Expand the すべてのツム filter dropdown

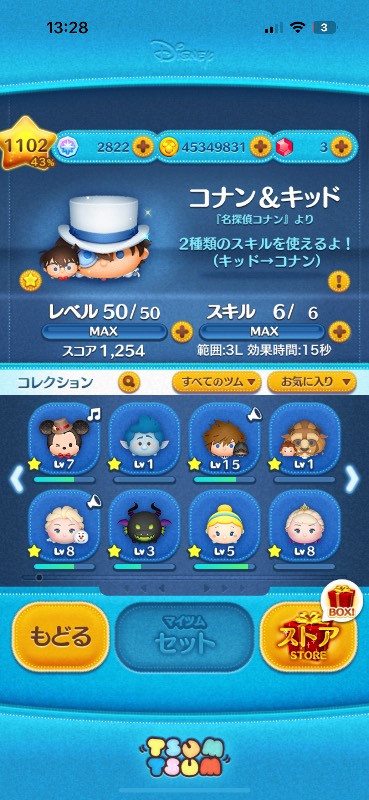pos(216,381)
